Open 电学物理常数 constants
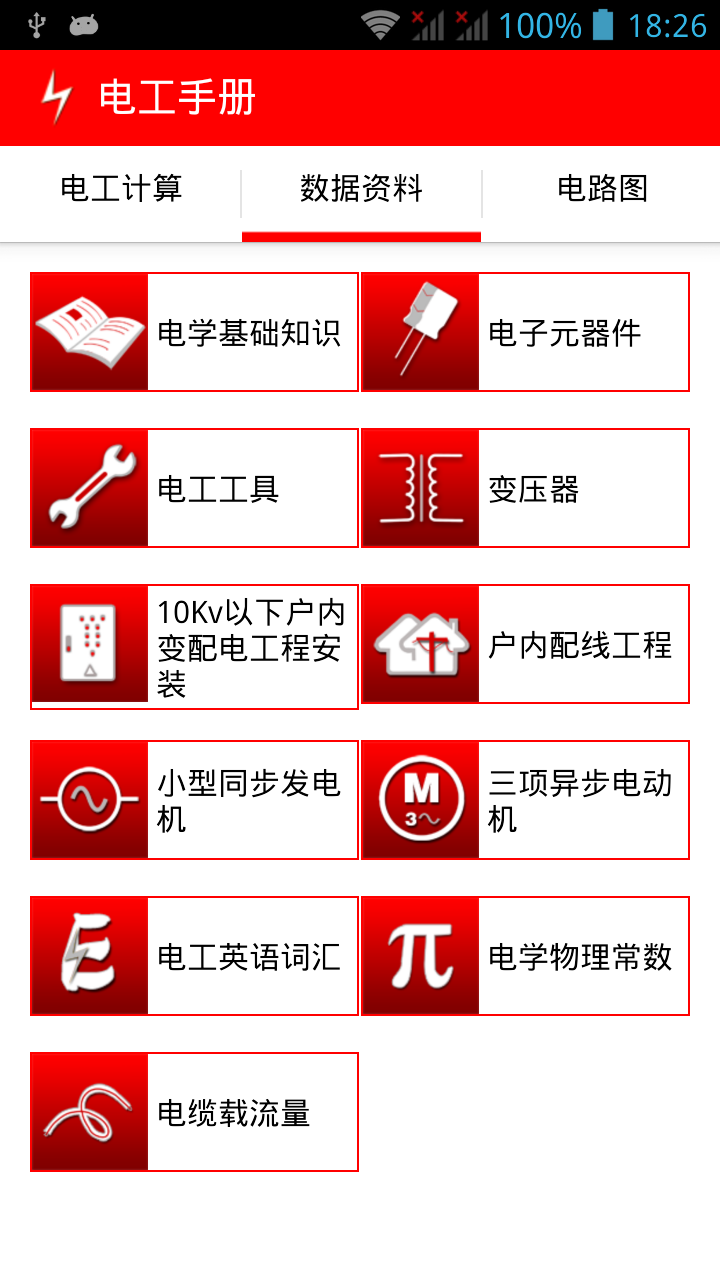 525,956
